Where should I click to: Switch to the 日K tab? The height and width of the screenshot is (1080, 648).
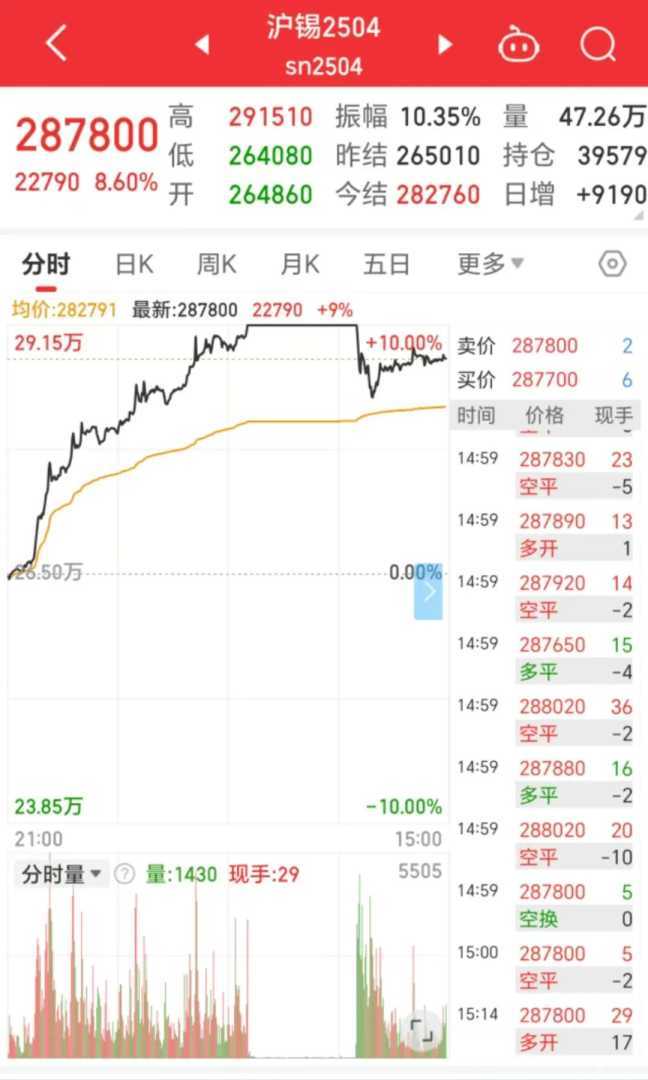pyautogui.click(x=134, y=264)
